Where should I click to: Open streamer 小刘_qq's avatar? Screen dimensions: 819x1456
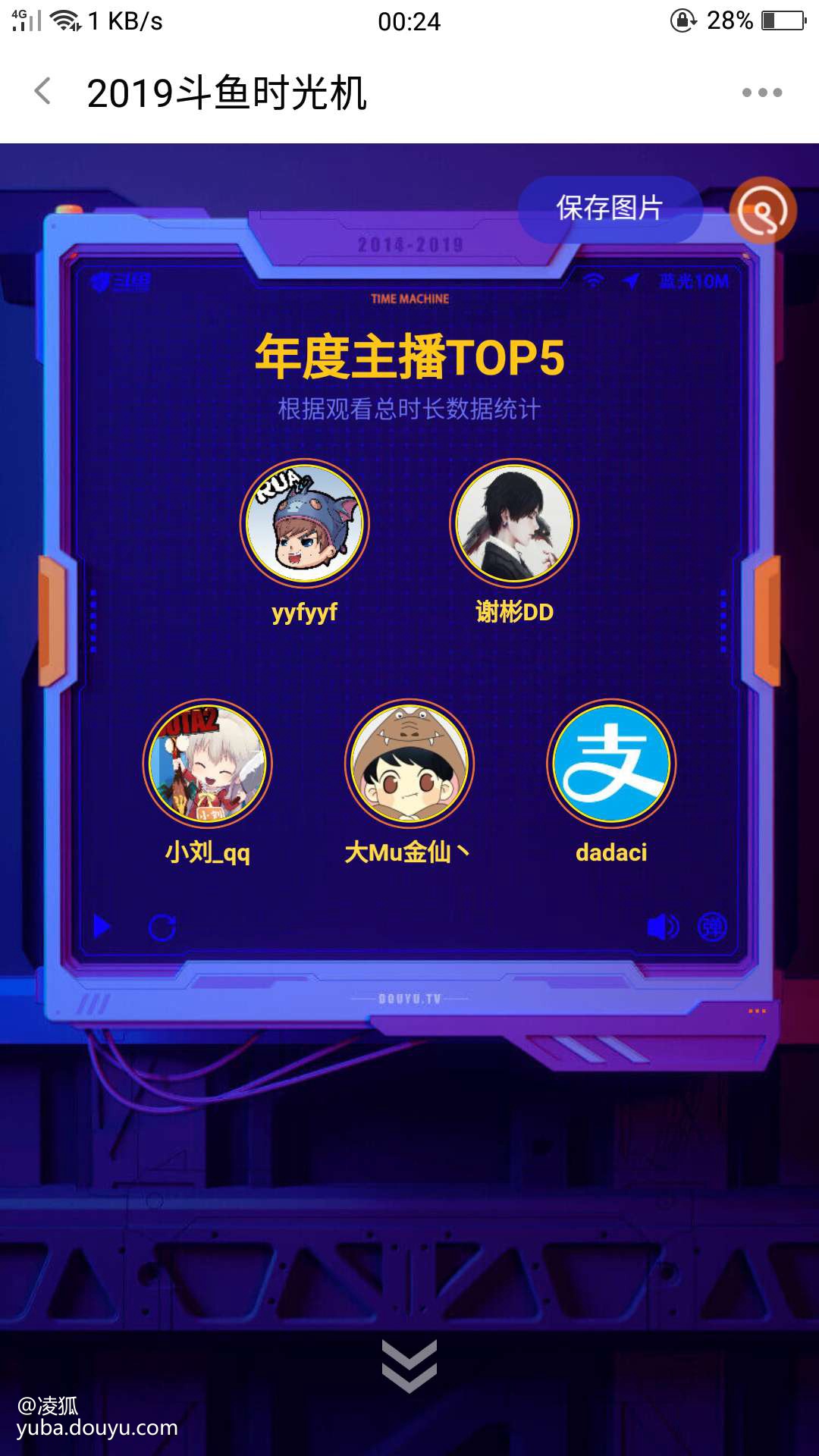207,763
